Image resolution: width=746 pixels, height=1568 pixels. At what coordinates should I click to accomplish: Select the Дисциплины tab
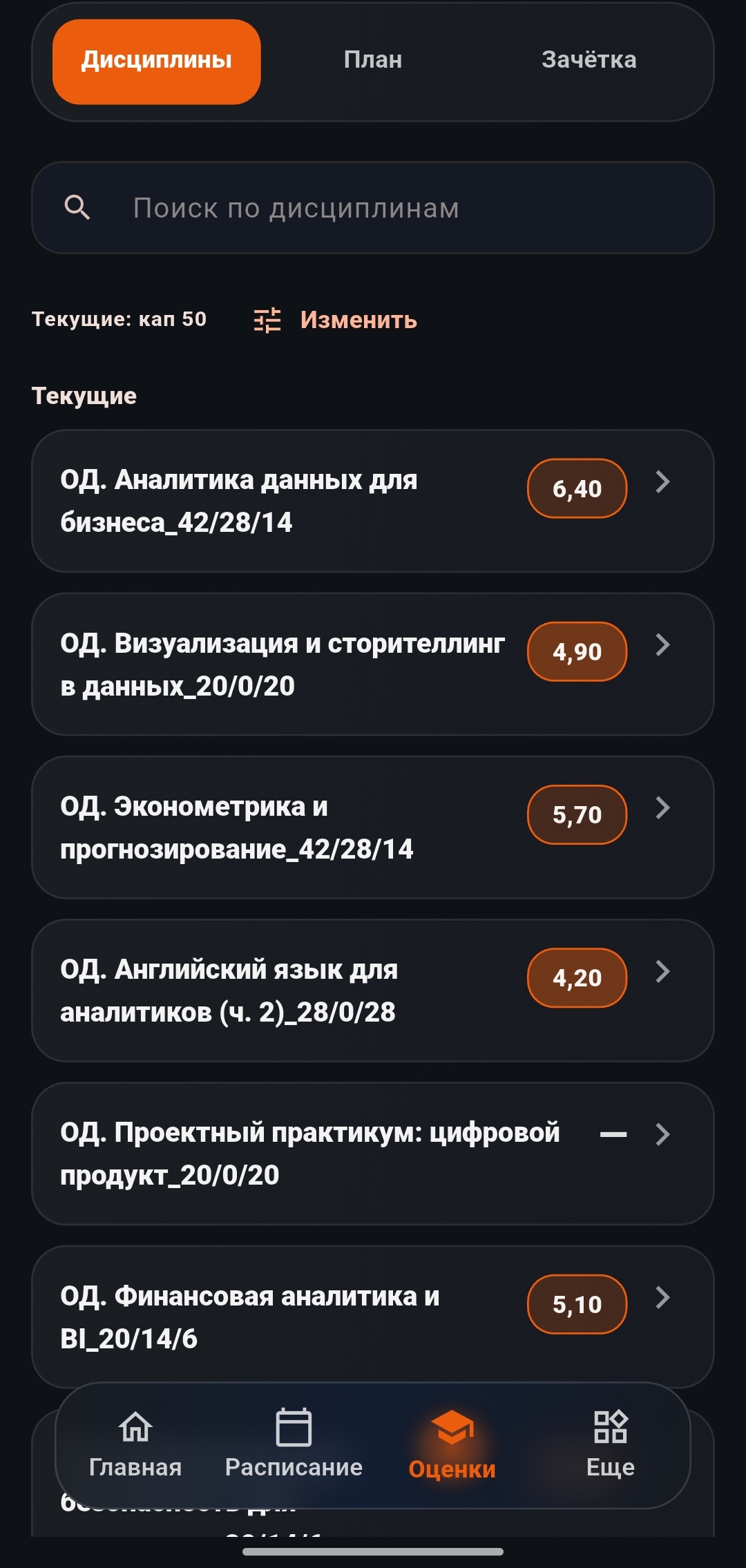[x=157, y=61]
